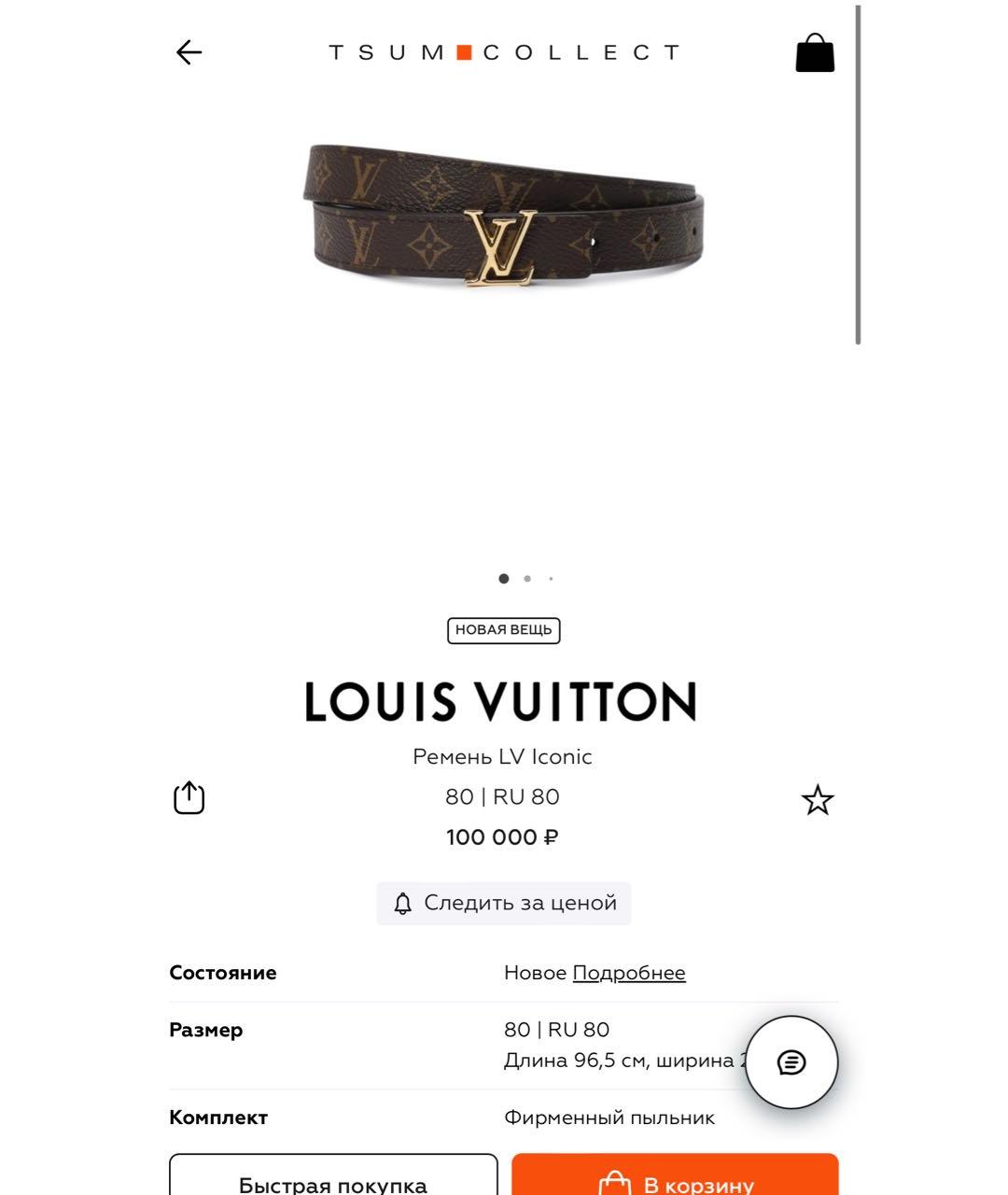Tap 'Следить за ценой' price alert
This screenshot has height=1195, width=1008.
tap(504, 903)
